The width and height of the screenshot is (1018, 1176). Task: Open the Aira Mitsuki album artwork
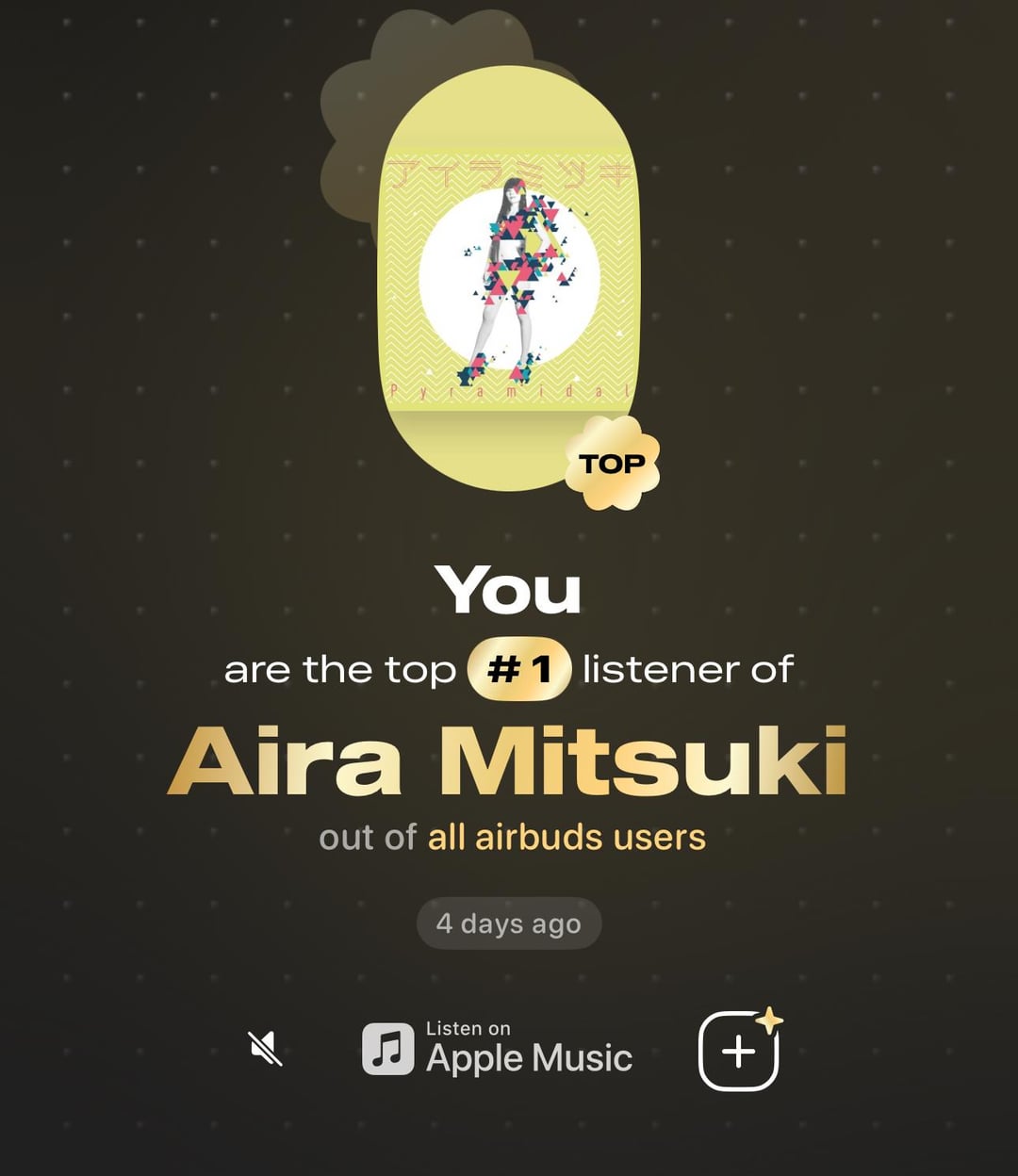[x=509, y=279]
